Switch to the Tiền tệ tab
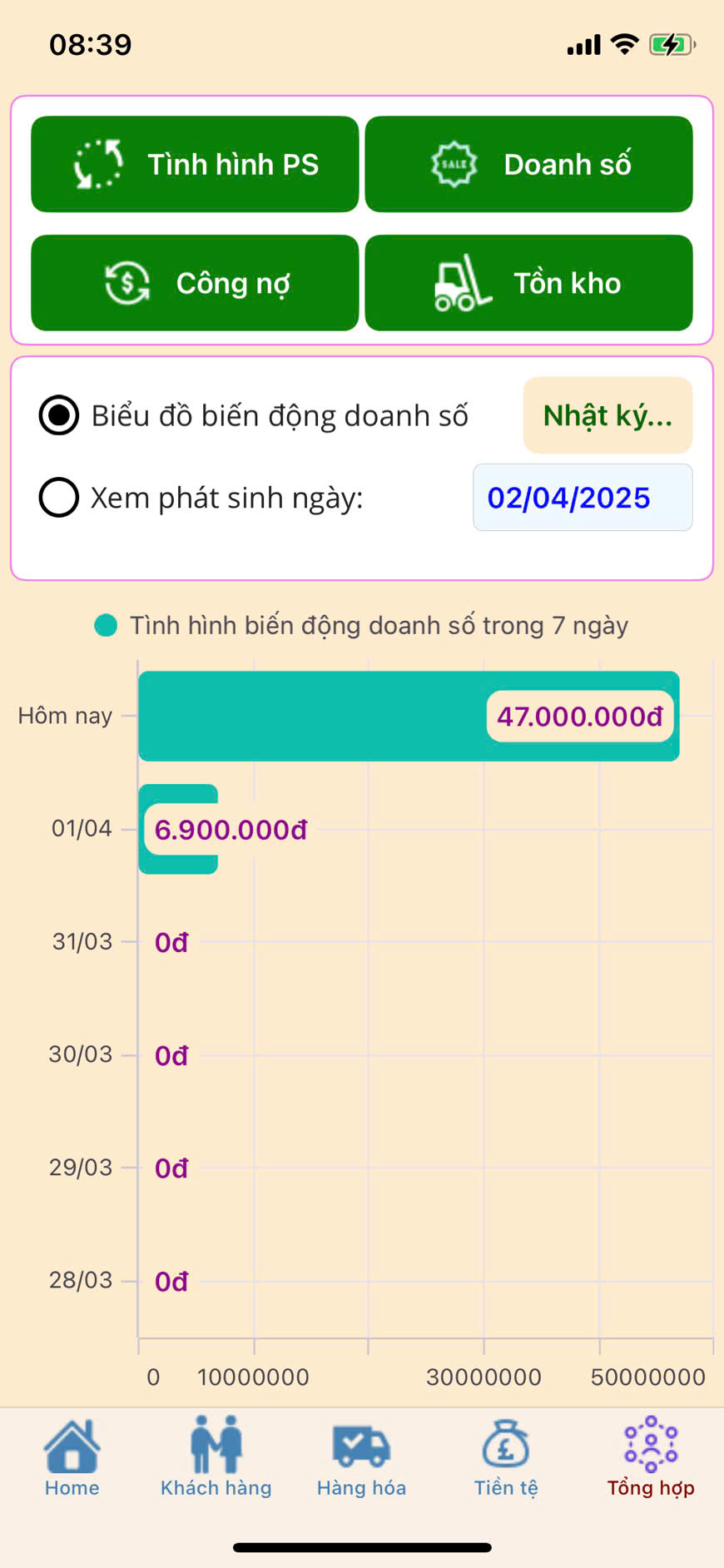Viewport: 724px width, 1568px height. (x=506, y=1456)
